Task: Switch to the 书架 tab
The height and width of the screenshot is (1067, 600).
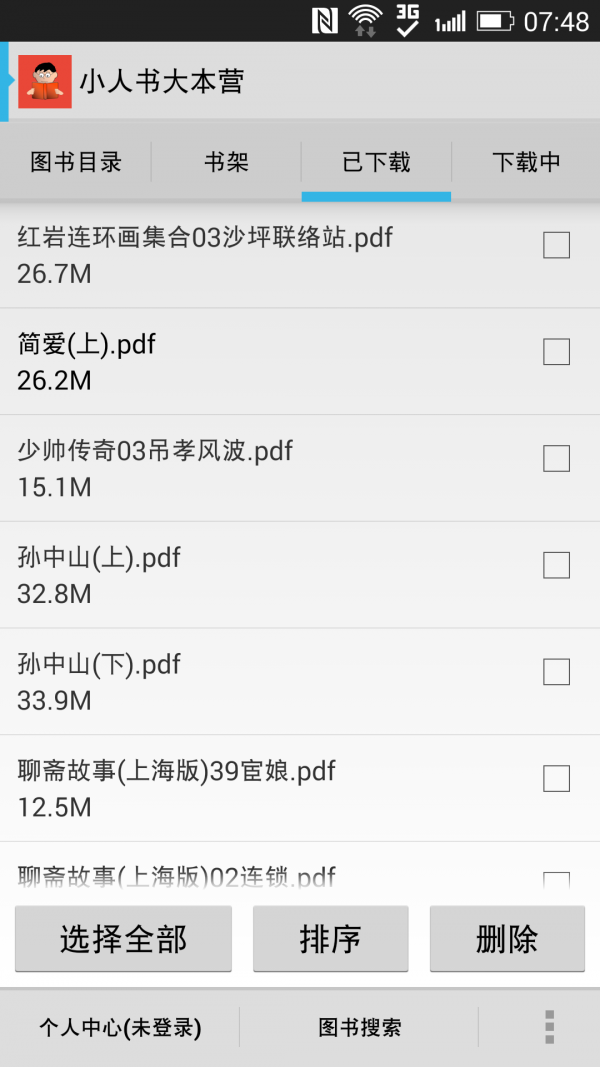Action: point(226,162)
